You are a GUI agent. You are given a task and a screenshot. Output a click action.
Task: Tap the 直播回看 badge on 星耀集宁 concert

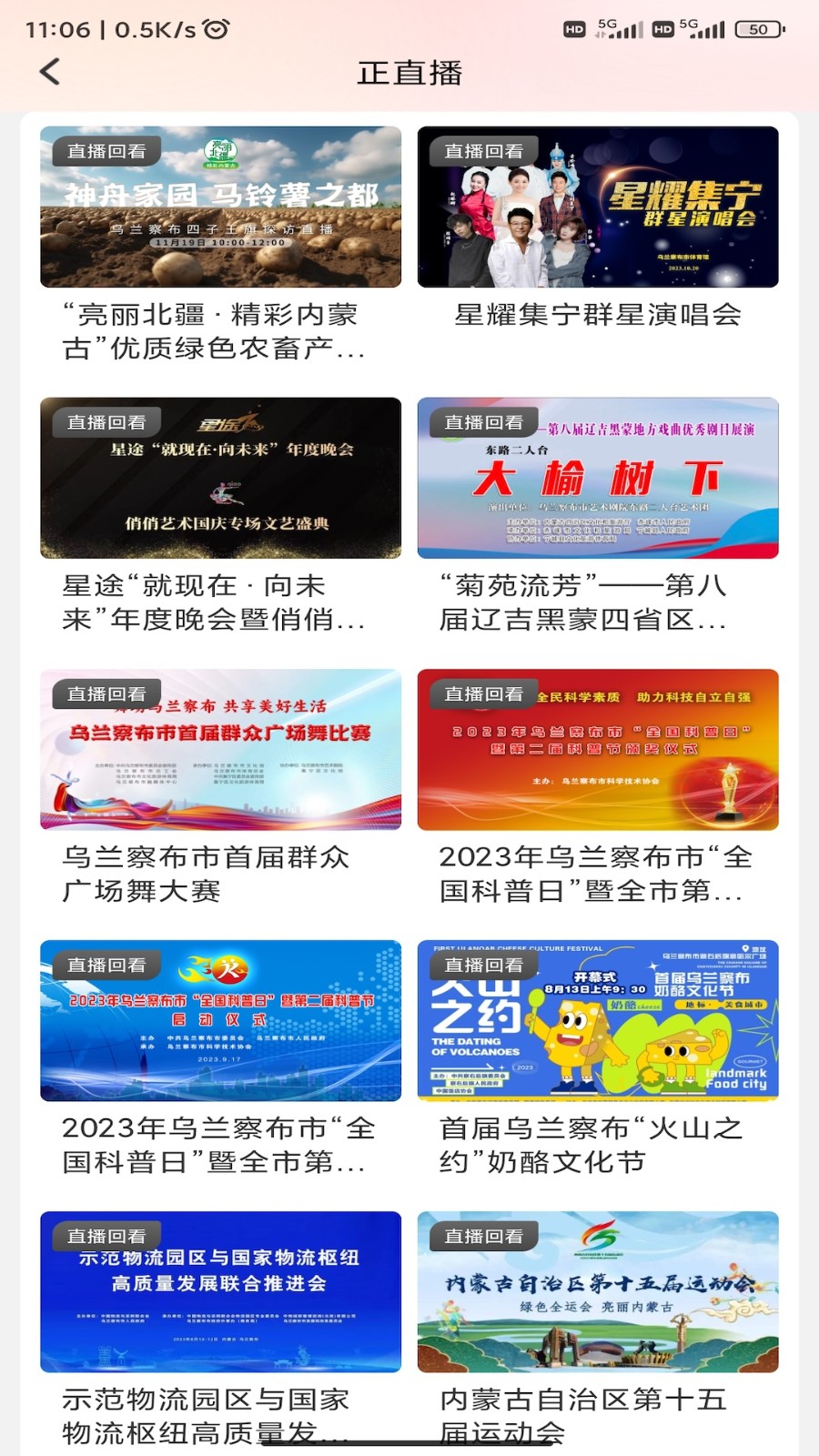486,149
